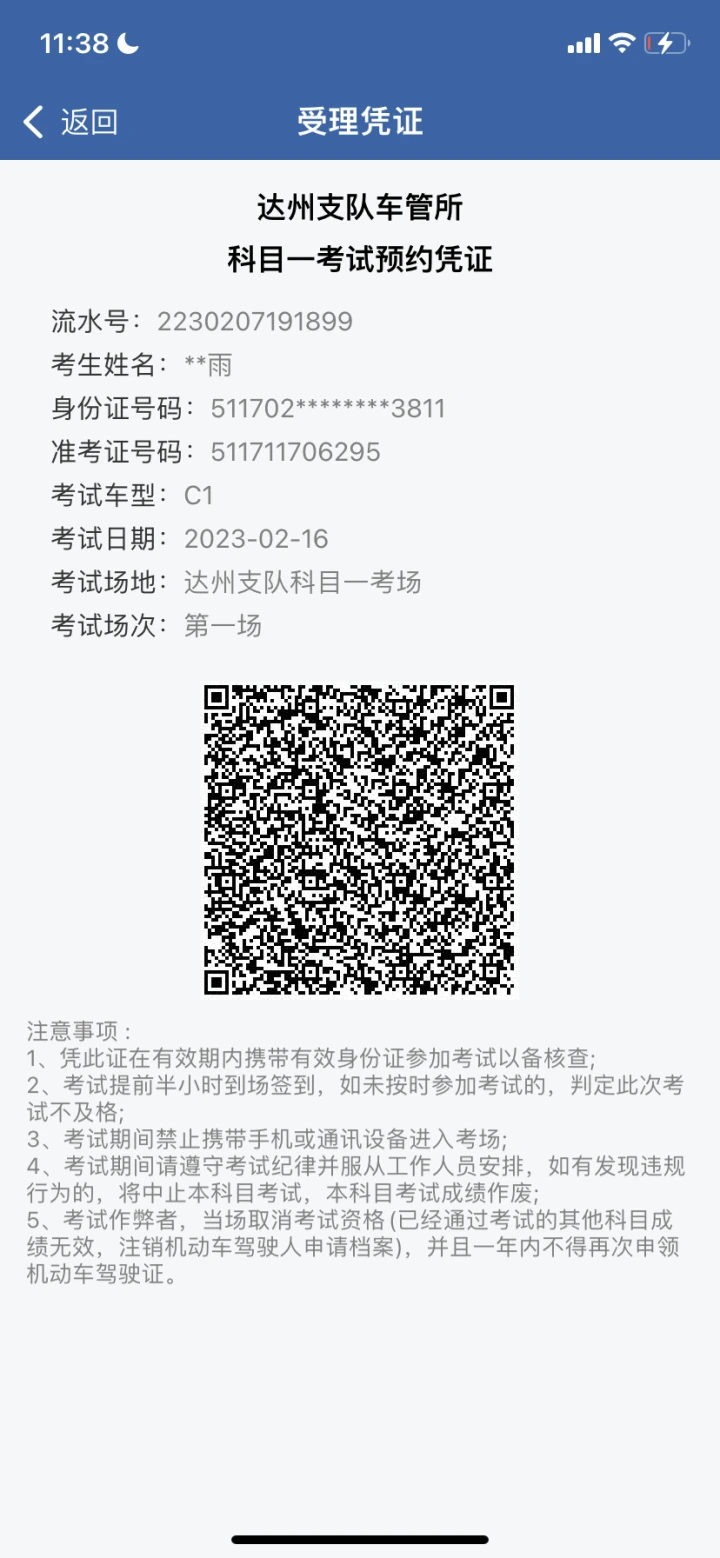The height and width of the screenshot is (1558, 720).
Task: Go back using the 返回 button
Action: point(70,122)
